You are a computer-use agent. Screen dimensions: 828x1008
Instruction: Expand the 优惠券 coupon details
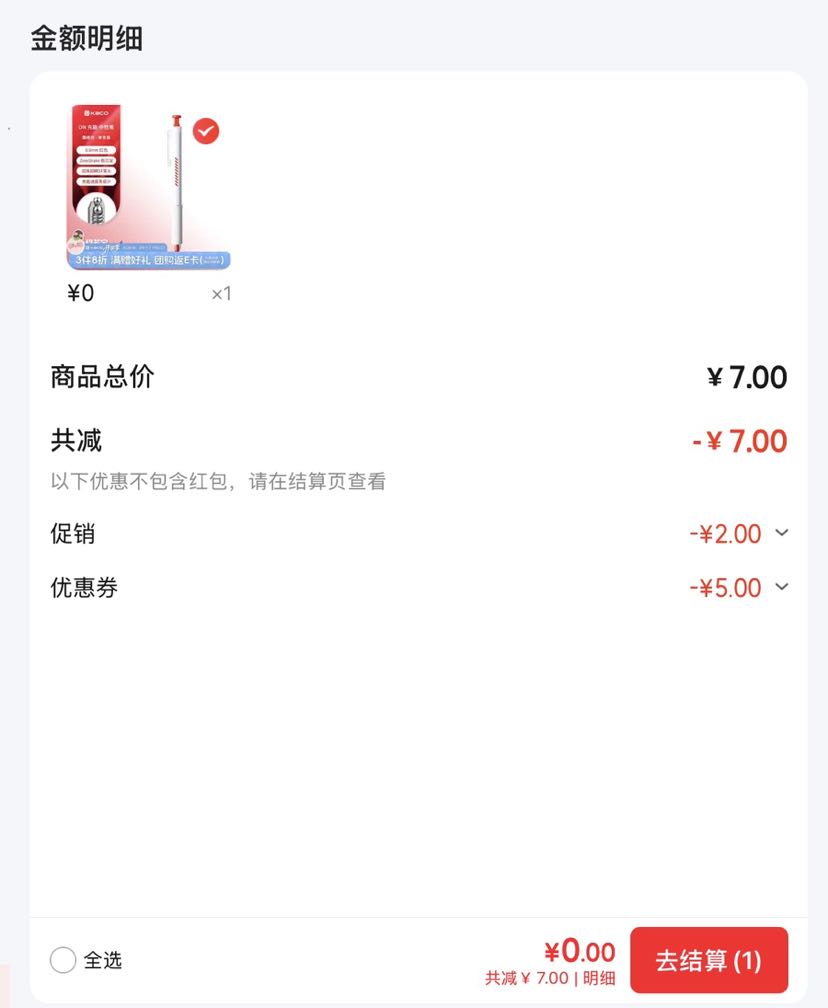(x=782, y=586)
